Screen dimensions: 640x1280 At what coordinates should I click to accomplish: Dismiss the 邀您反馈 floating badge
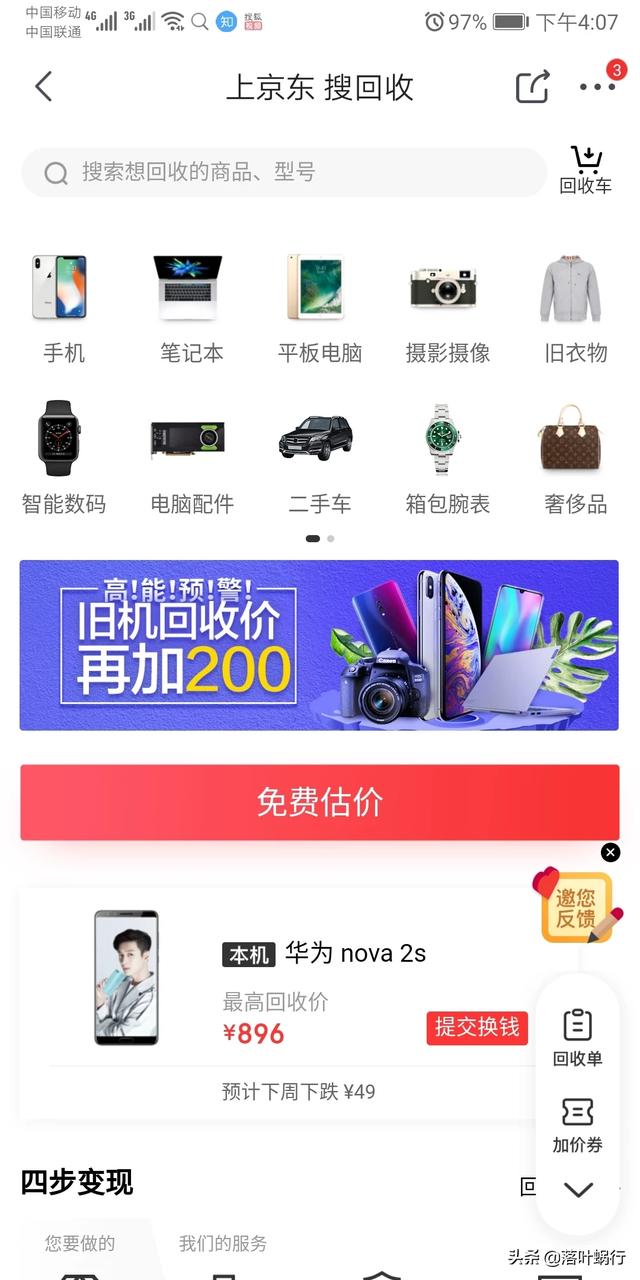(x=611, y=852)
